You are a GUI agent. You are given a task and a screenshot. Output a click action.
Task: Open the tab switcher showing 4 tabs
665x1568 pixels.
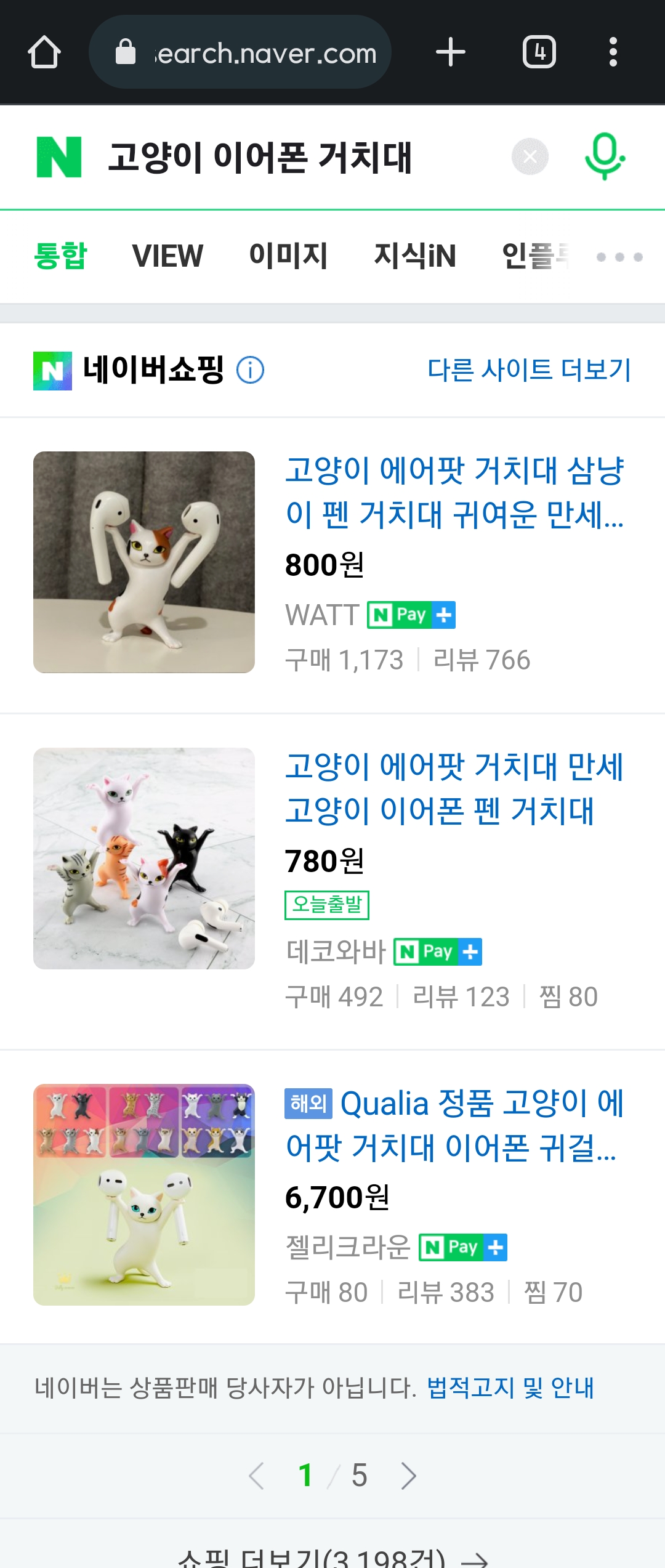point(539,52)
